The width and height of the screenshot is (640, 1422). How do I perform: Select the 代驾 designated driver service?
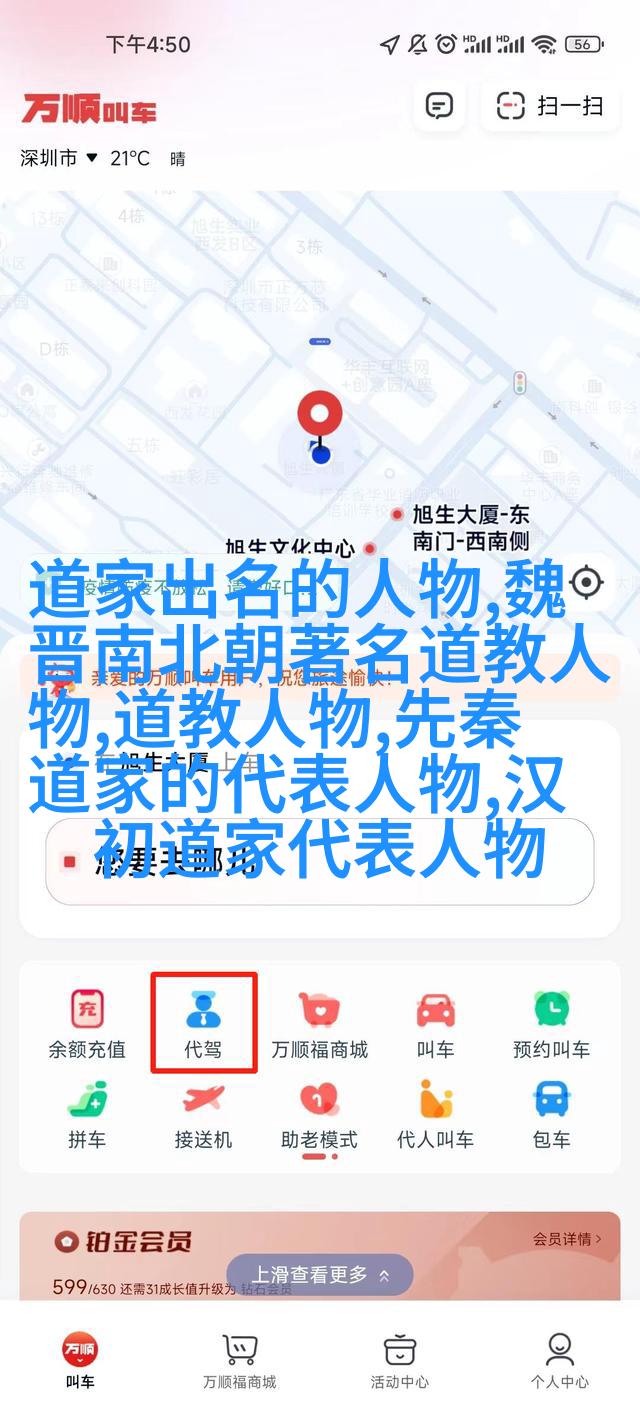pos(203,1024)
